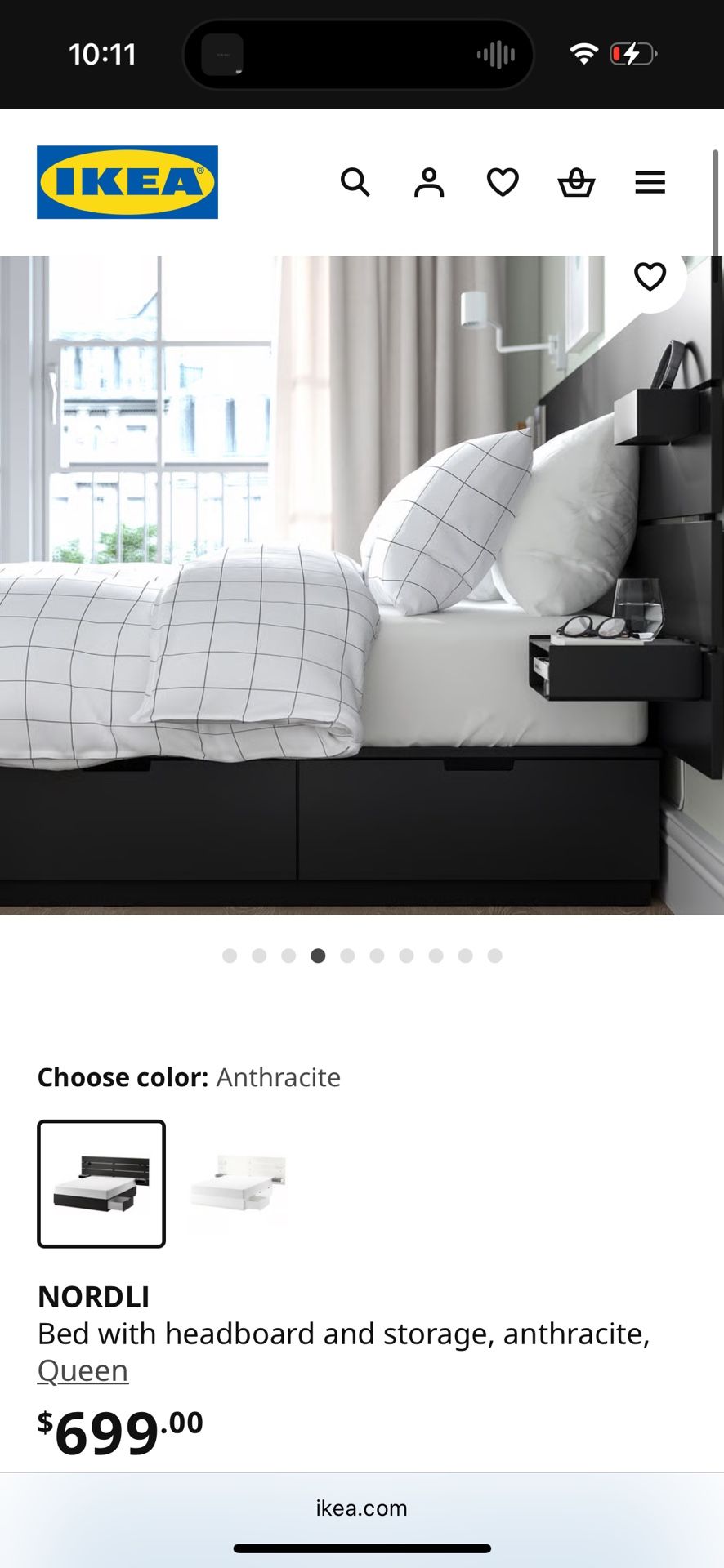Open the Queen size link
This screenshot has width=724, height=1568.
pos(83,1370)
